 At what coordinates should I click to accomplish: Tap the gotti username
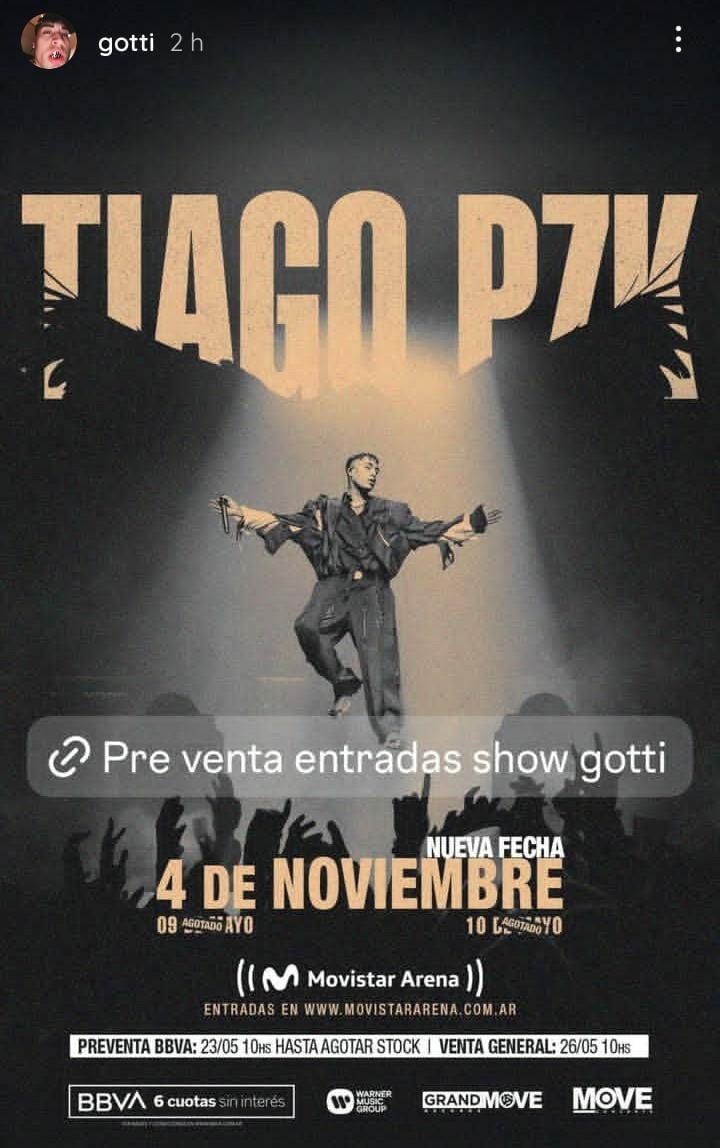point(126,43)
